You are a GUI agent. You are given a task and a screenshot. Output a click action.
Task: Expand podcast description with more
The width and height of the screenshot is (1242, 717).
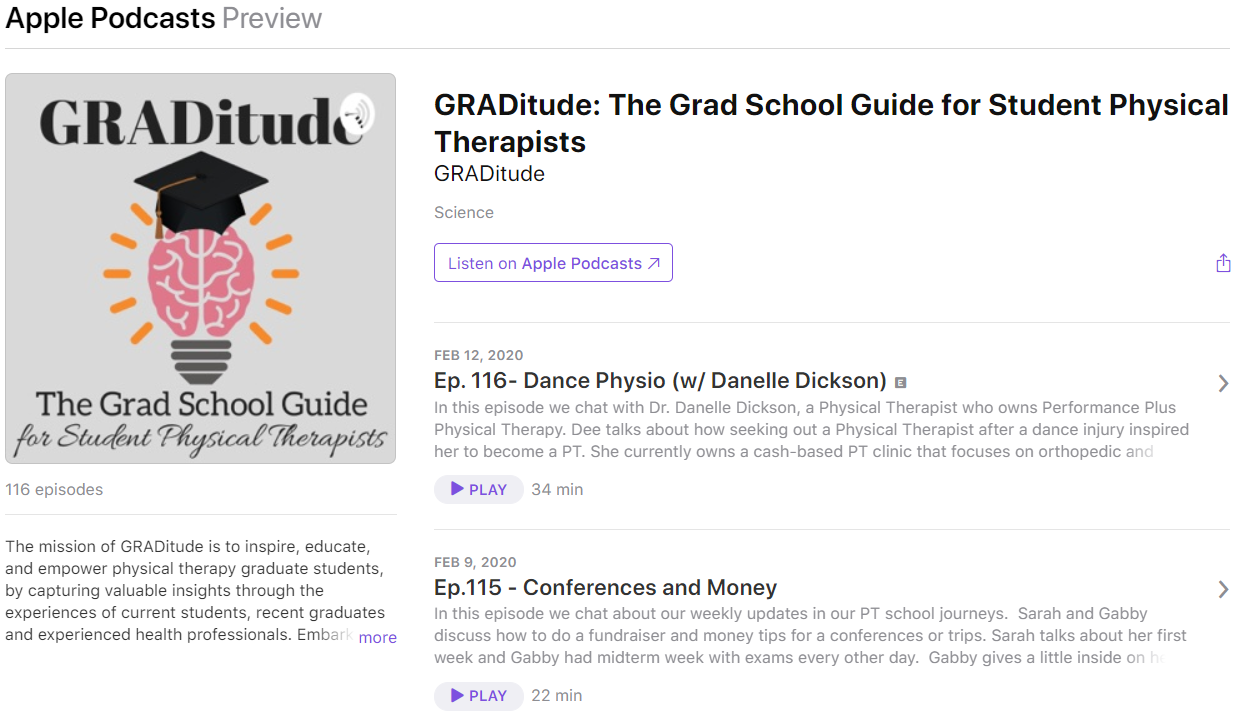pos(378,637)
